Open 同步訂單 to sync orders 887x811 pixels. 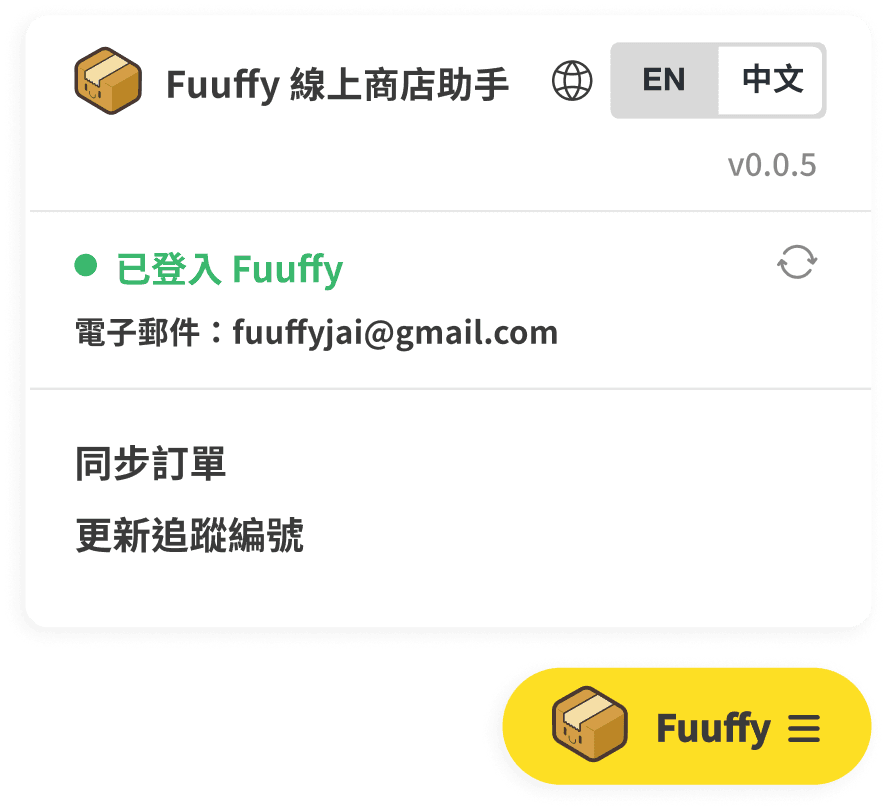pos(151,465)
